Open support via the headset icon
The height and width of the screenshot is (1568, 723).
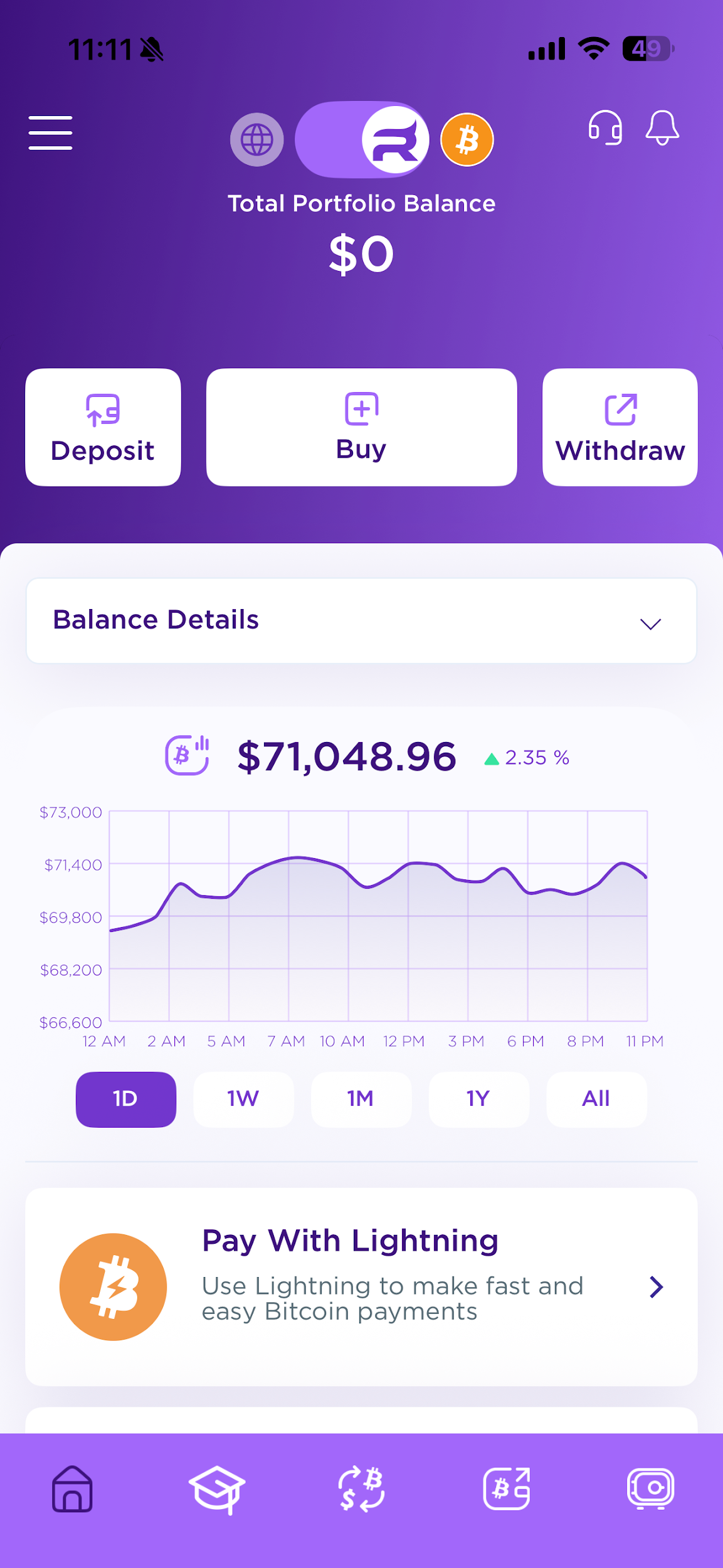(606, 130)
